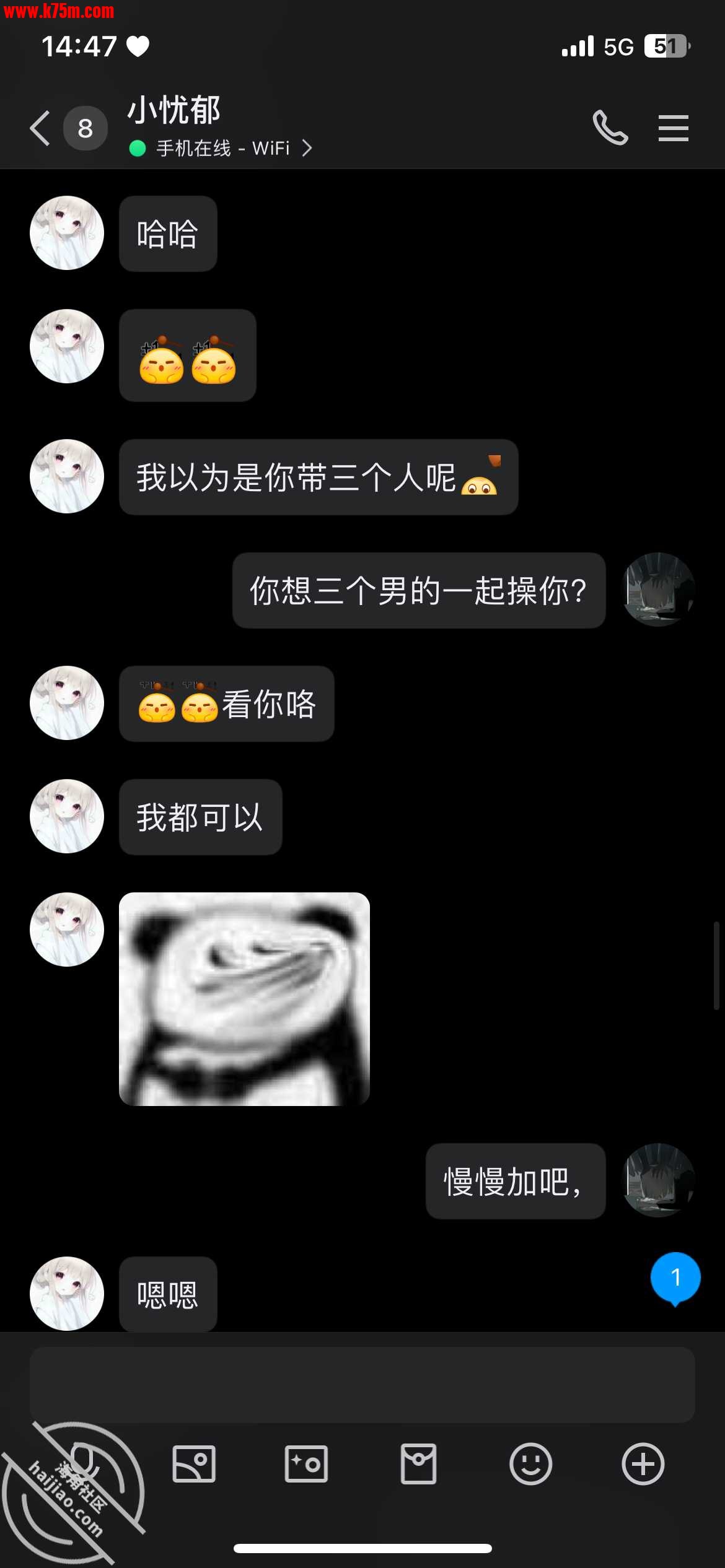
Task: Expand the 手机在线 - WiFi status chevron
Action: point(307,148)
